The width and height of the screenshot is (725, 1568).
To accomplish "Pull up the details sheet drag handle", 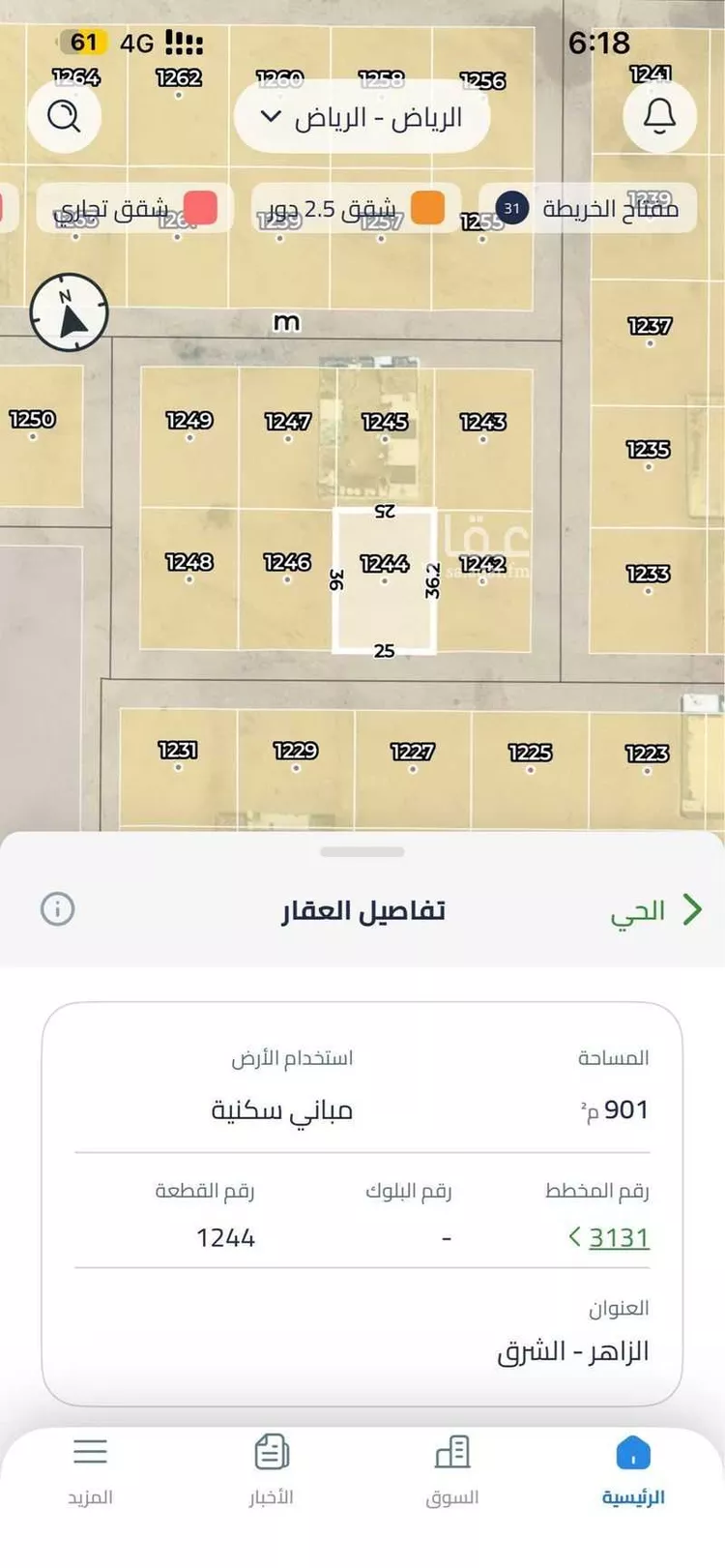I will (362, 850).
